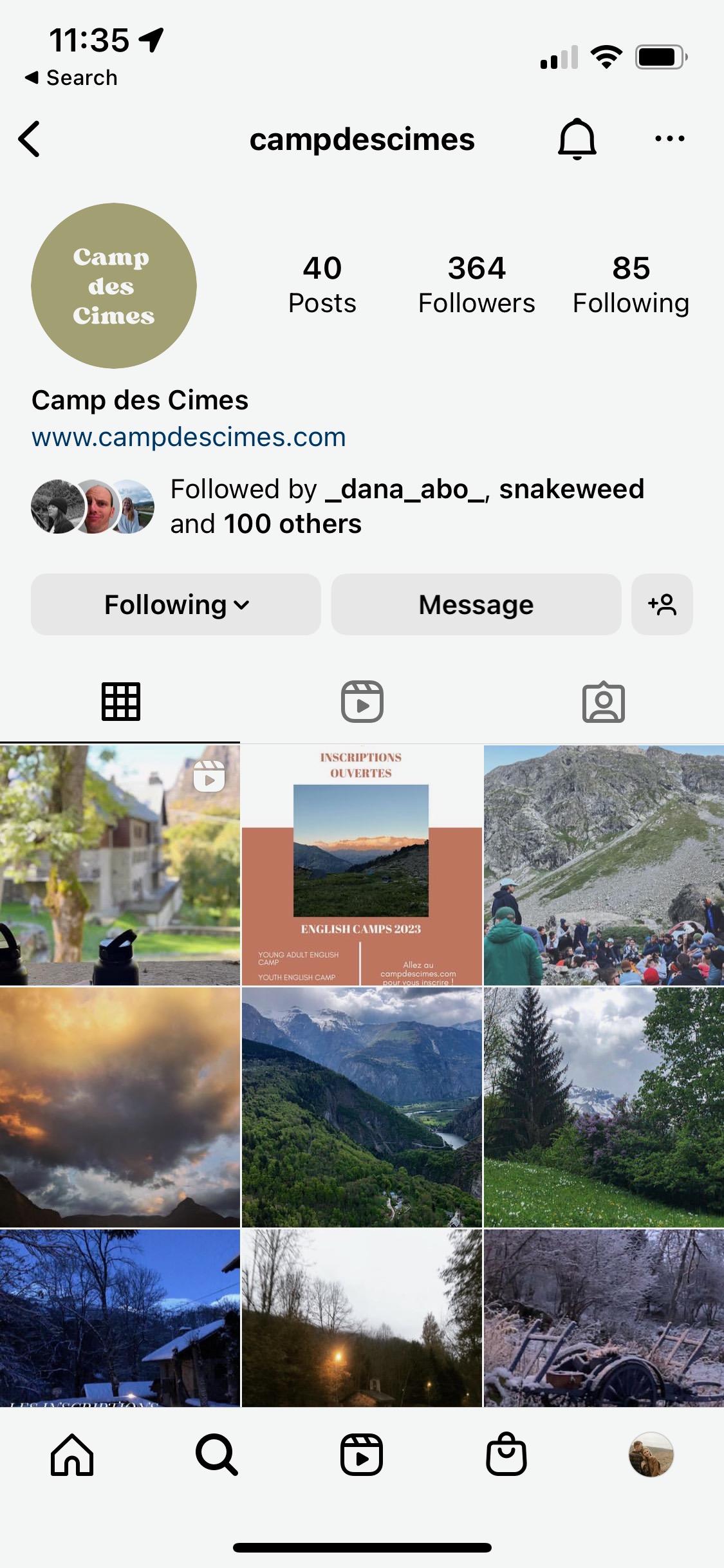The width and height of the screenshot is (724, 1568).
Task: Open the orange sunset clouds post
Action: (120, 1107)
